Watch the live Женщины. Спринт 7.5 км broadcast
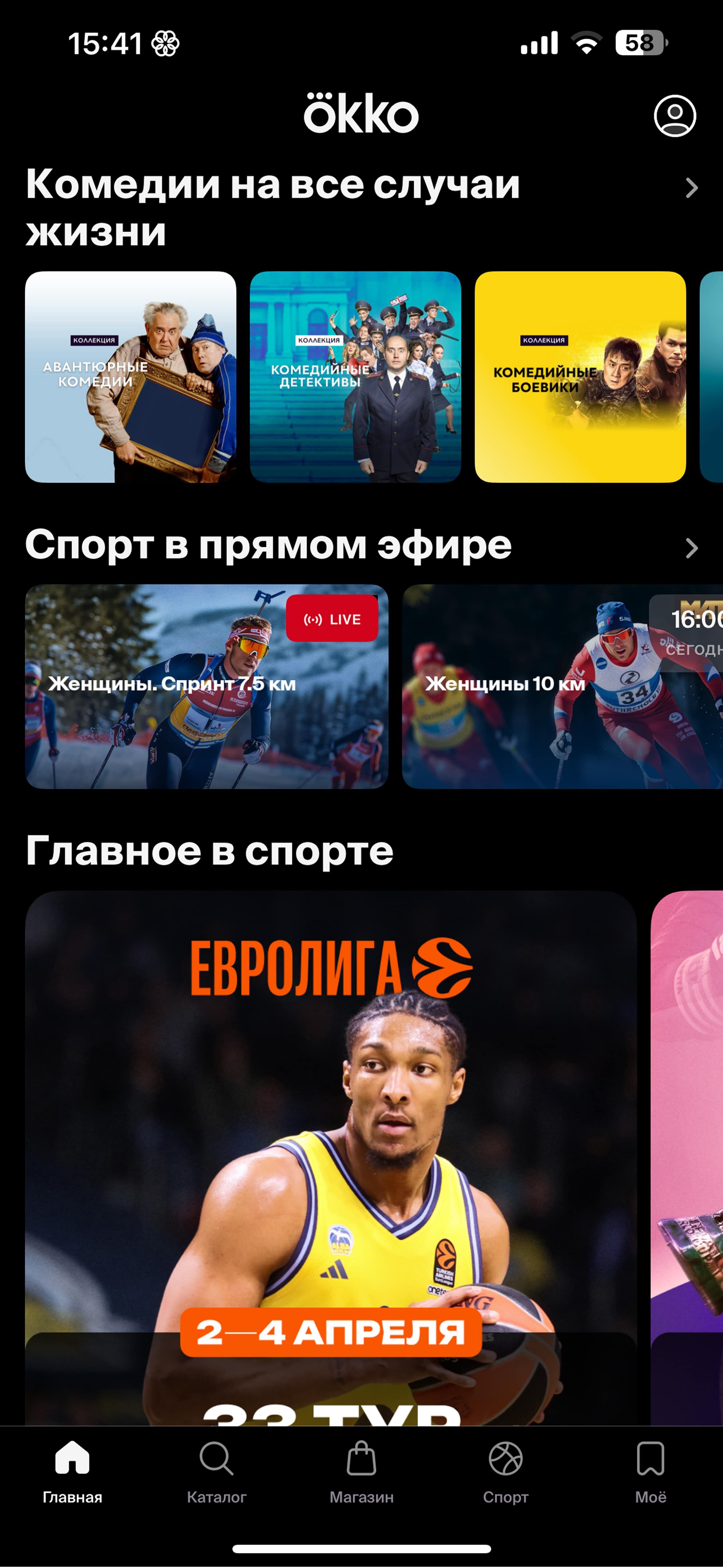 [206, 686]
